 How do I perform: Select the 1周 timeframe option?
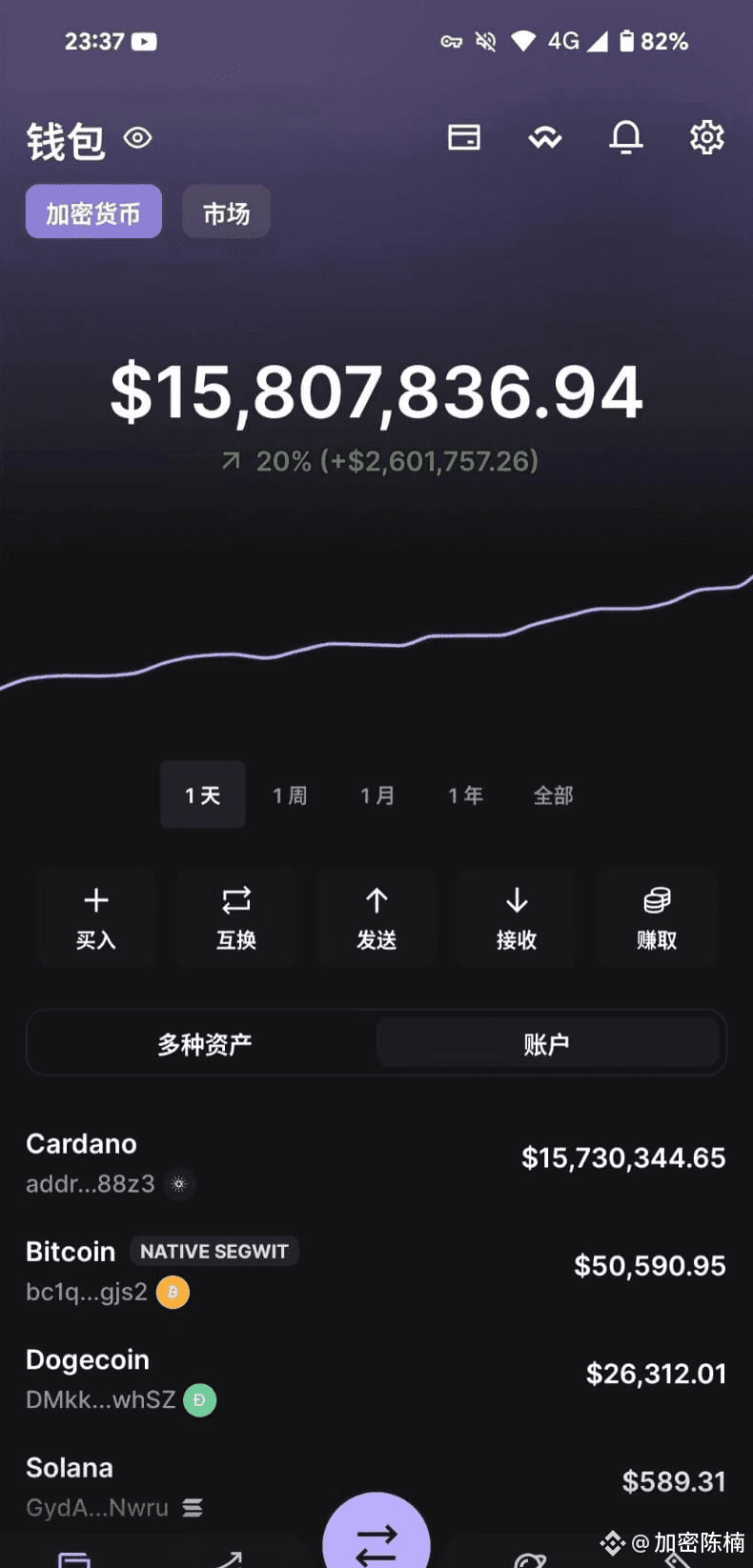[x=290, y=794]
